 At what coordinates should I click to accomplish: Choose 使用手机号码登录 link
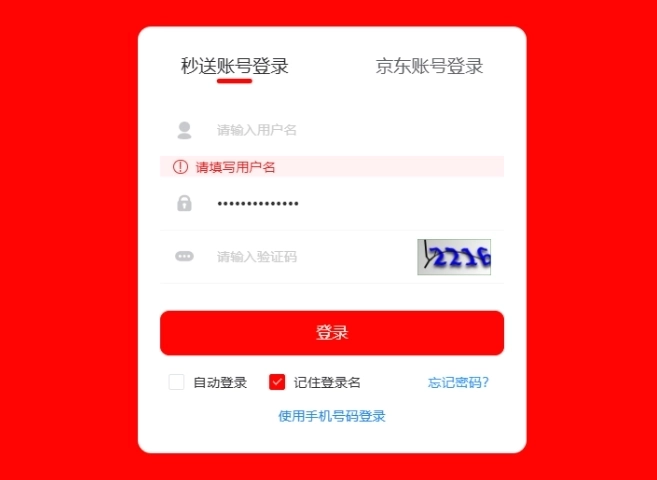pos(332,416)
